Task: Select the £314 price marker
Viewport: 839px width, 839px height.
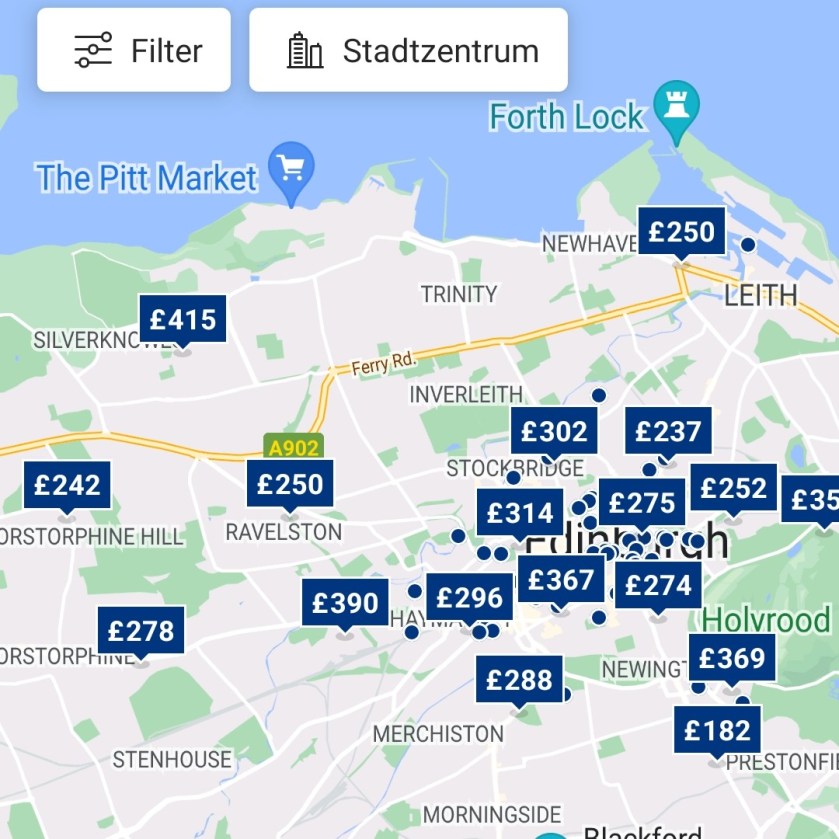Action: point(520,513)
